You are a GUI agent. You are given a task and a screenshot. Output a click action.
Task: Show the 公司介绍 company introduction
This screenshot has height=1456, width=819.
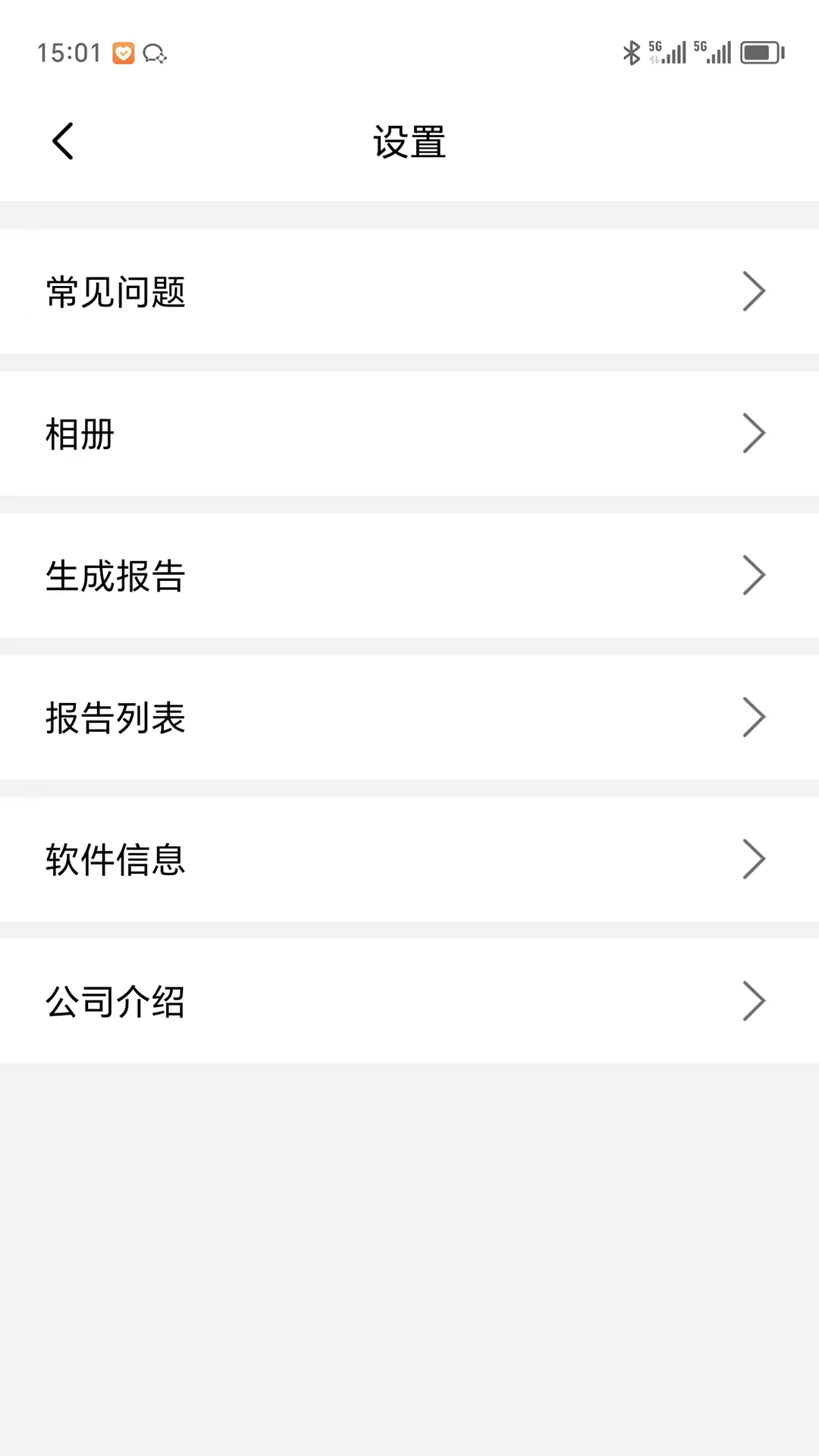tap(409, 1001)
